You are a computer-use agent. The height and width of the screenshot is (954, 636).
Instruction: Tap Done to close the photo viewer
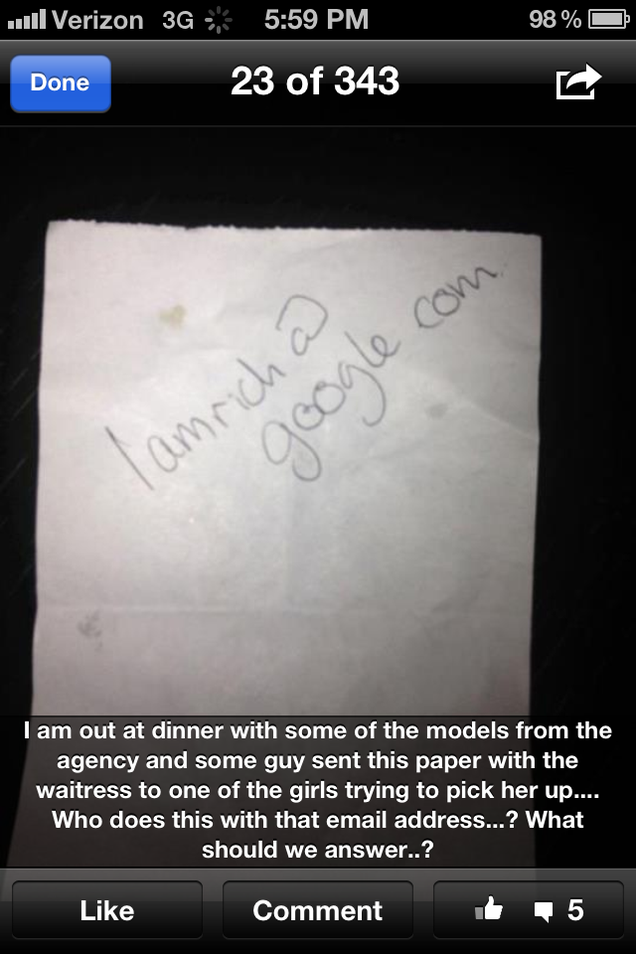[60, 83]
